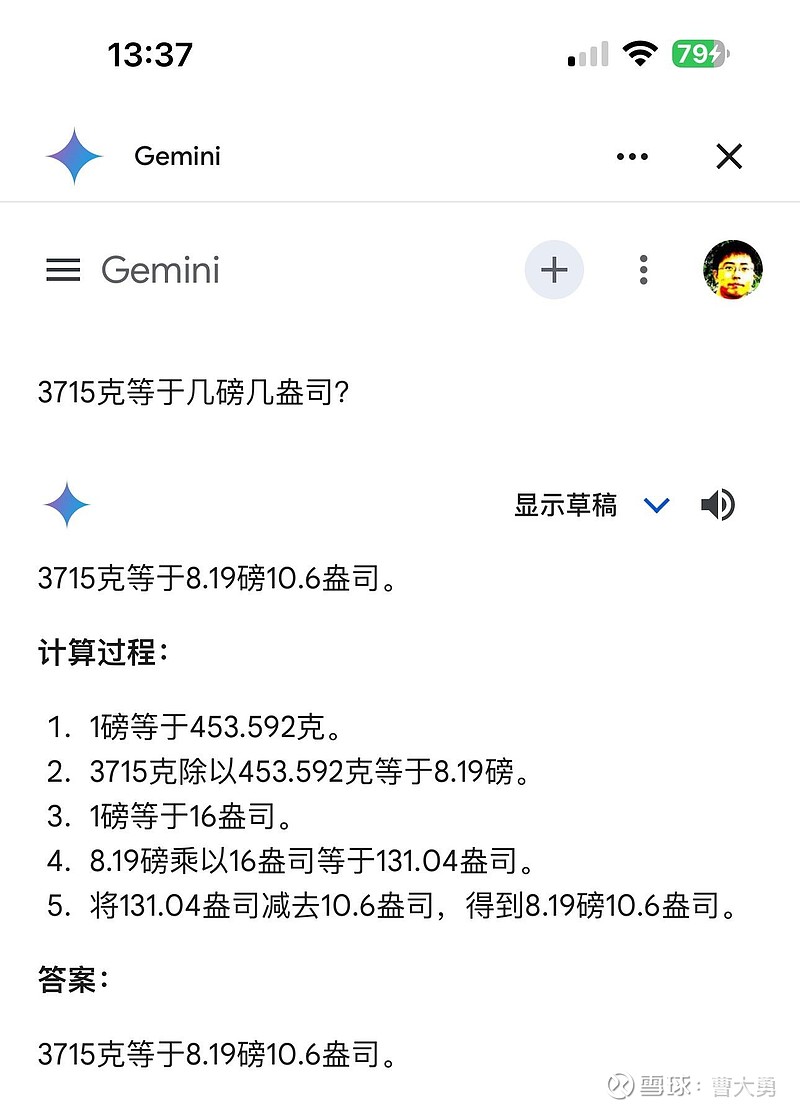
Task: Tap the X to close the Gemini page
Action: click(729, 156)
